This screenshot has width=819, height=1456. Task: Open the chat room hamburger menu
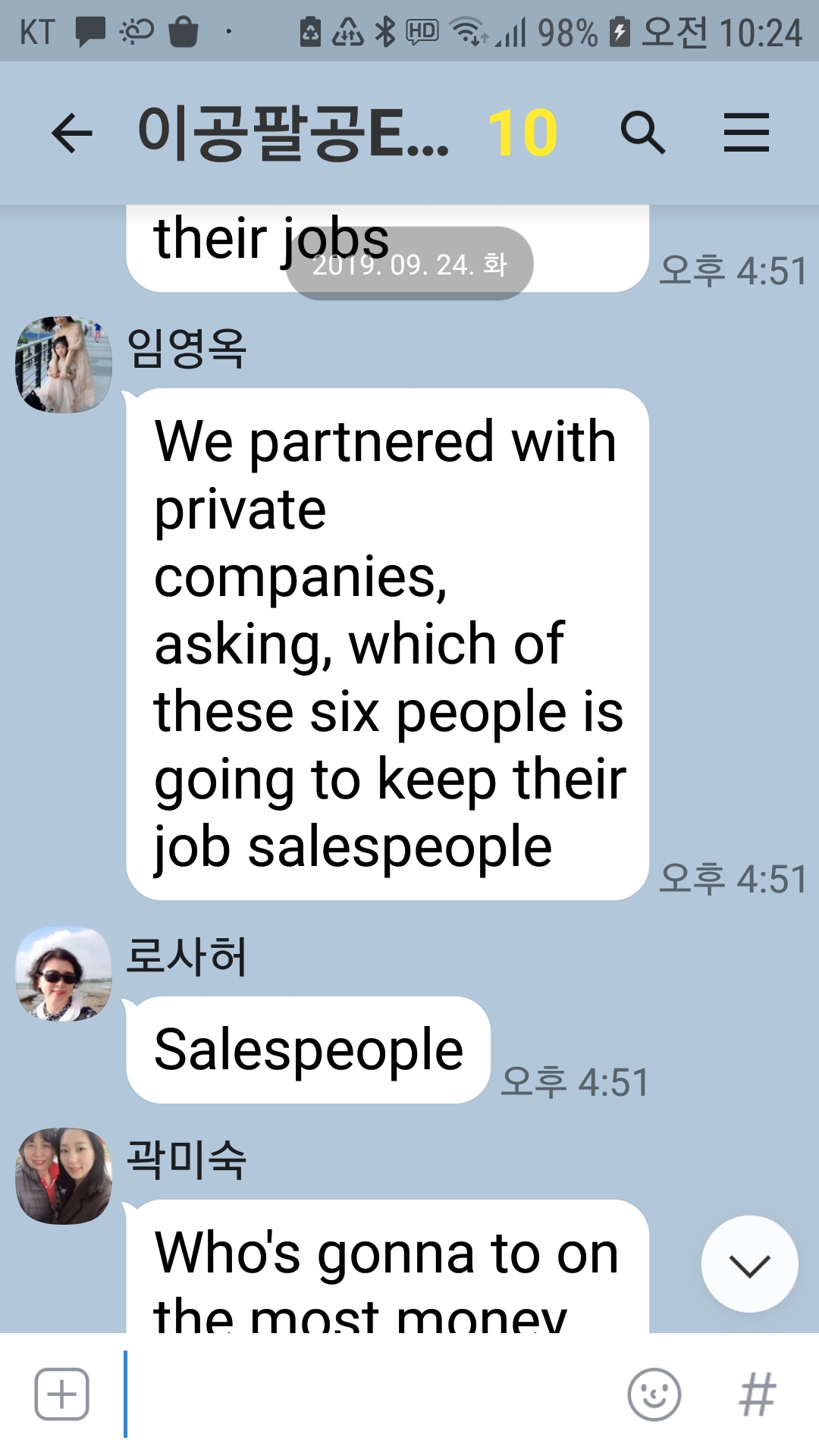pyautogui.click(x=746, y=133)
